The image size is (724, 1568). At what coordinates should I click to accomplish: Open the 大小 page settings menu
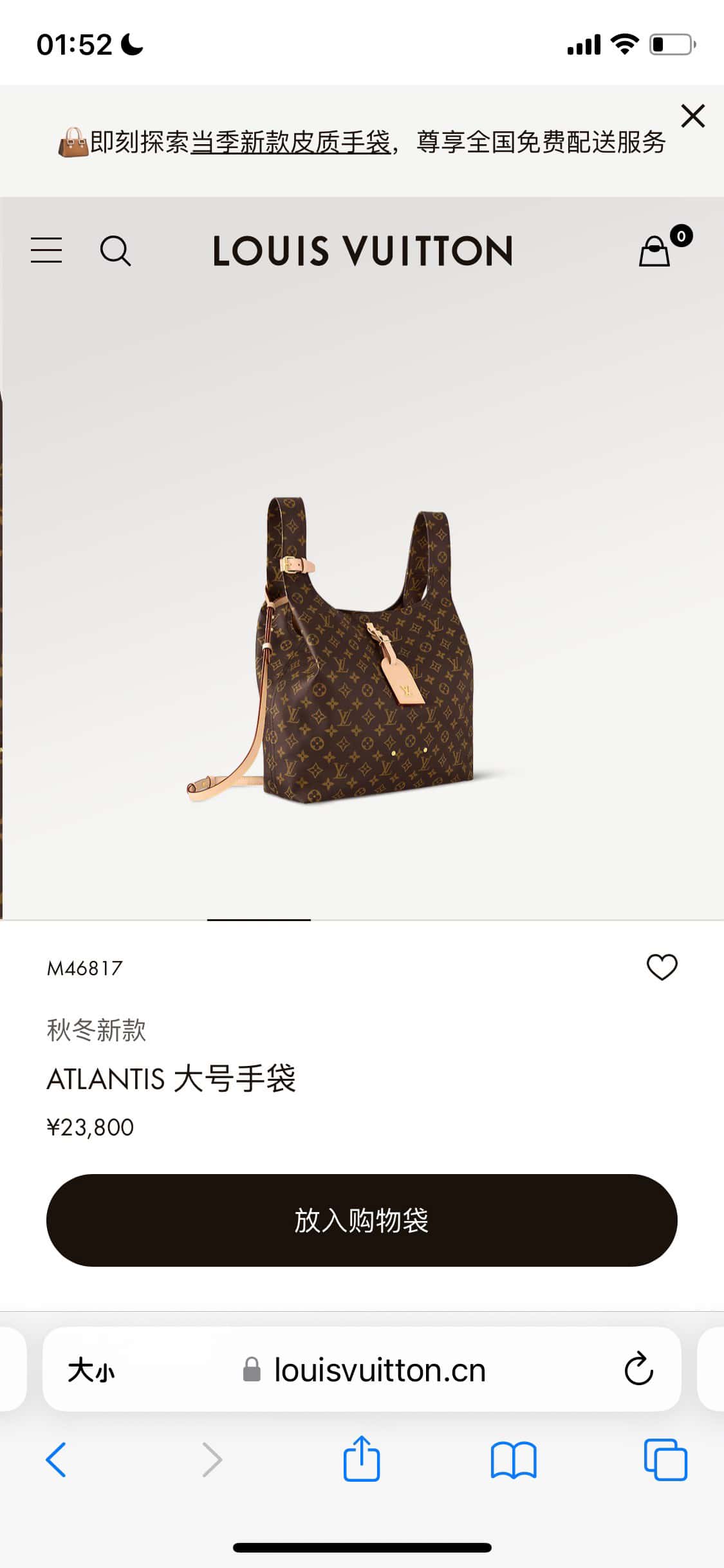coord(91,1370)
